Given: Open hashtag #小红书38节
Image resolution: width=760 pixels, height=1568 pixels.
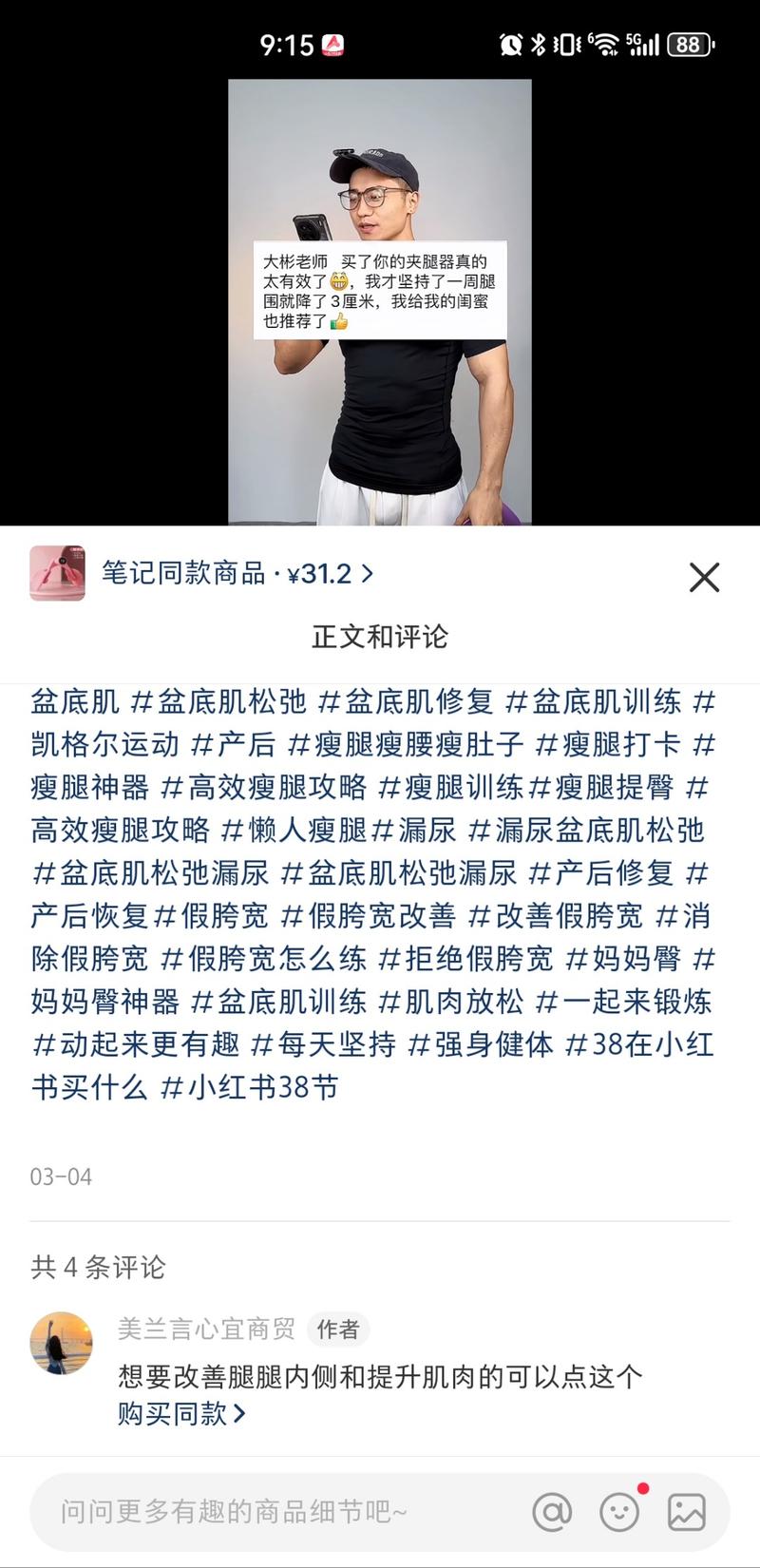Looking at the screenshot, I should pos(251,1087).
